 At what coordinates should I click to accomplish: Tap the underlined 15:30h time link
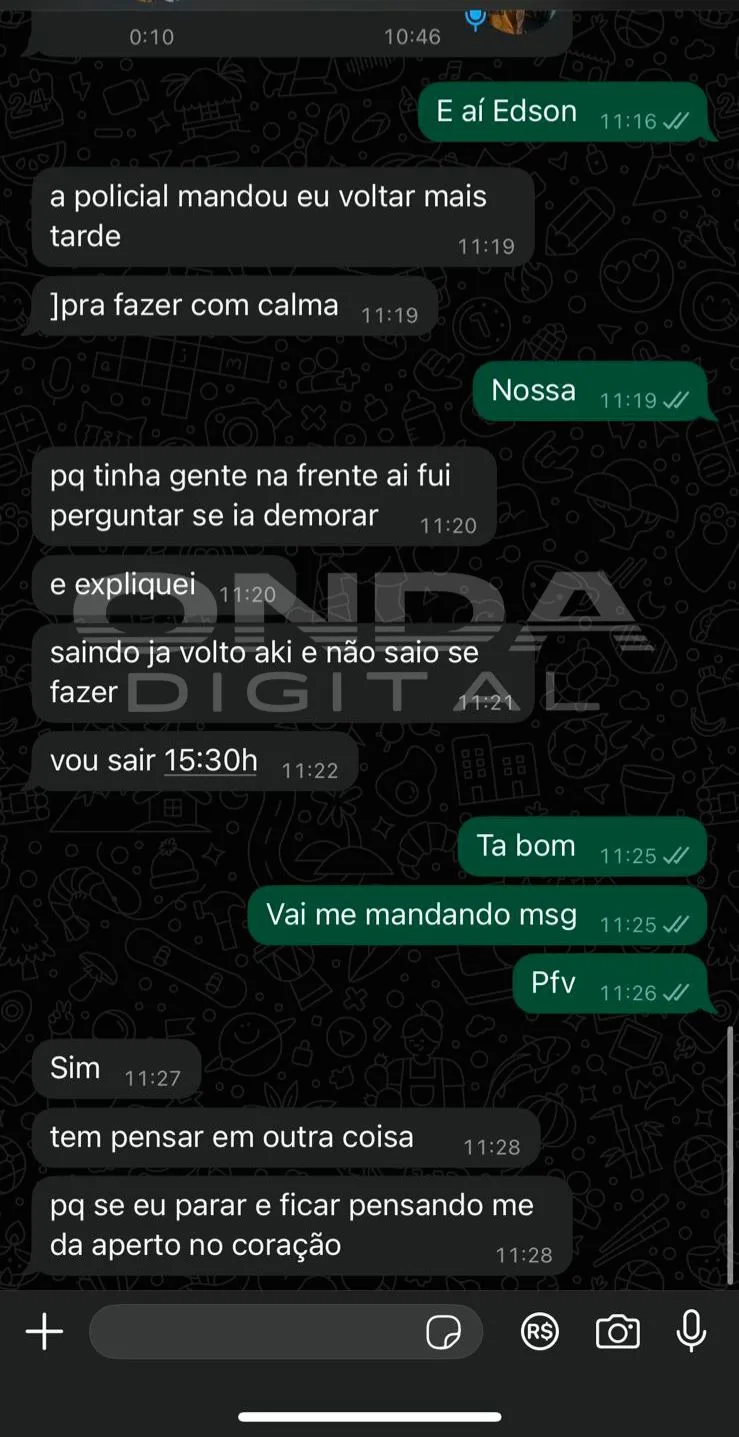[x=211, y=761]
